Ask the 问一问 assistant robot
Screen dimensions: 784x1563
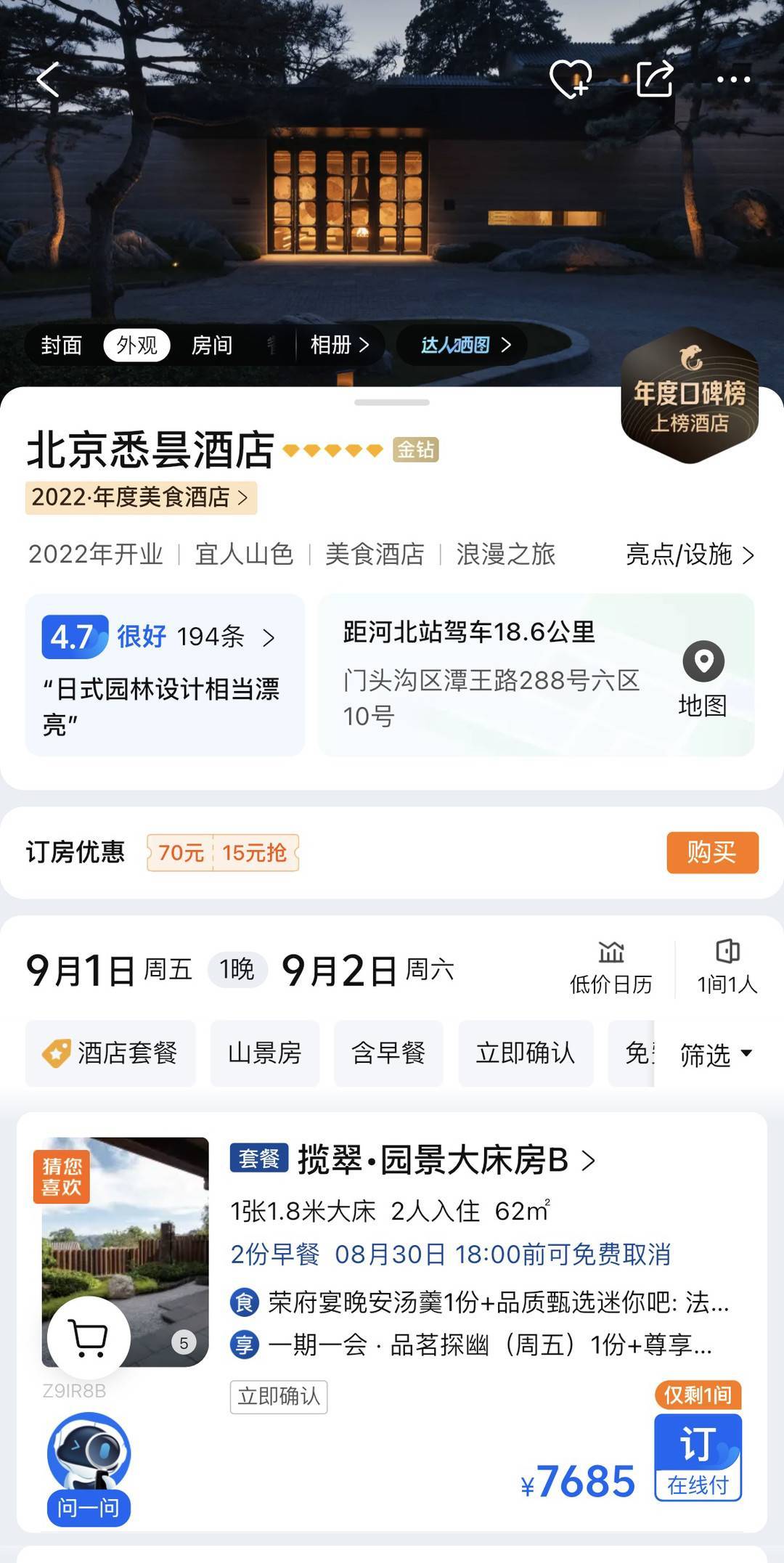(x=89, y=1468)
